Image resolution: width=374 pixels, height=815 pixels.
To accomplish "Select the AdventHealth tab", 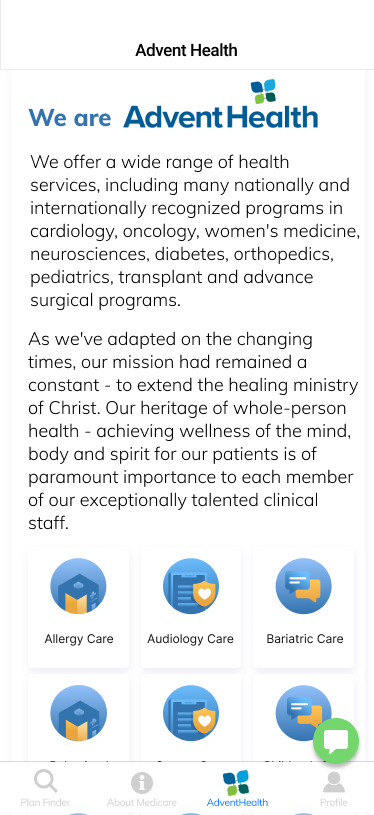I will pyautogui.click(x=237, y=788).
